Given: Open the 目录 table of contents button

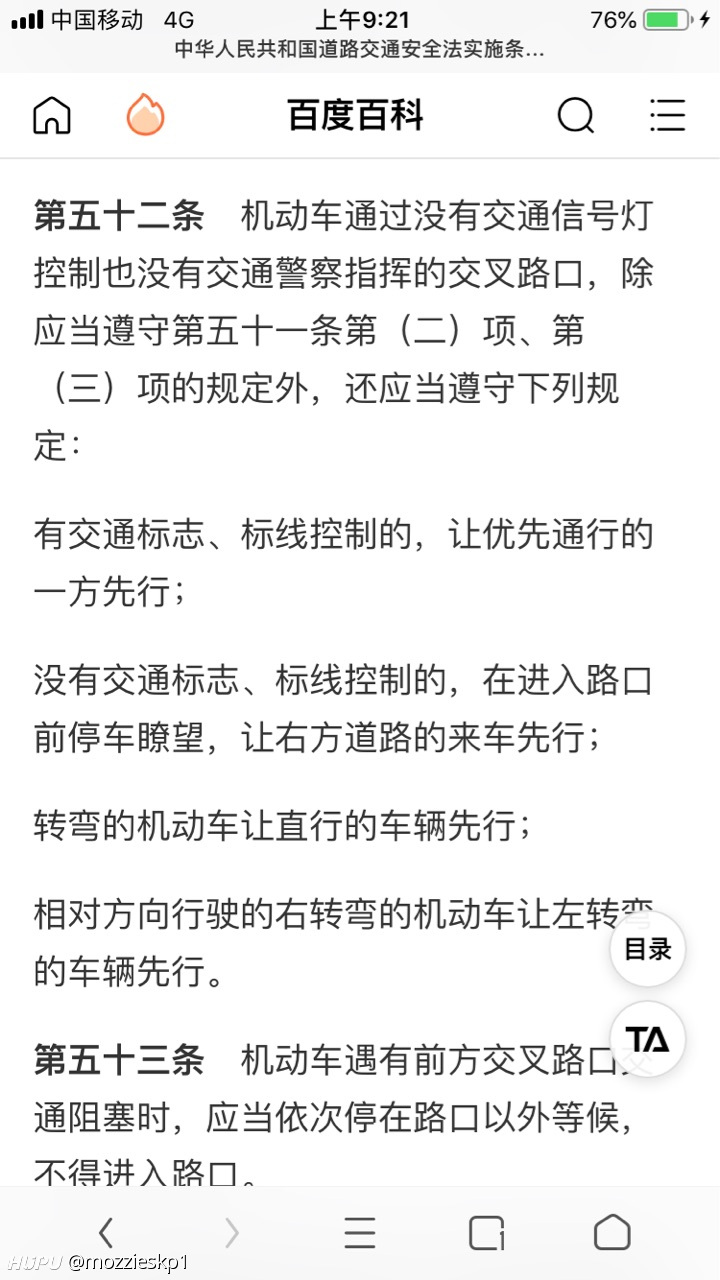Looking at the screenshot, I should 648,949.
